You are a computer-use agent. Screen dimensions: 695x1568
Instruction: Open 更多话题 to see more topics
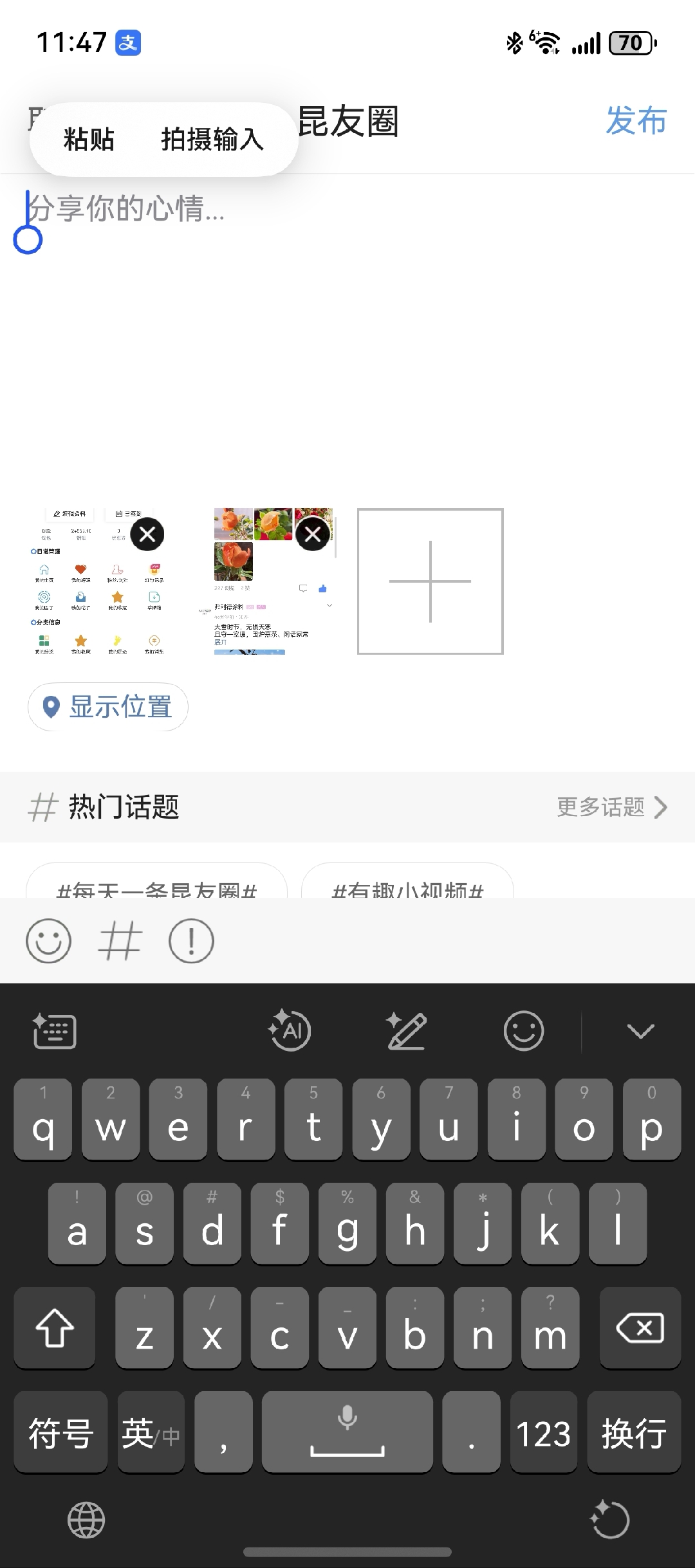click(611, 807)
